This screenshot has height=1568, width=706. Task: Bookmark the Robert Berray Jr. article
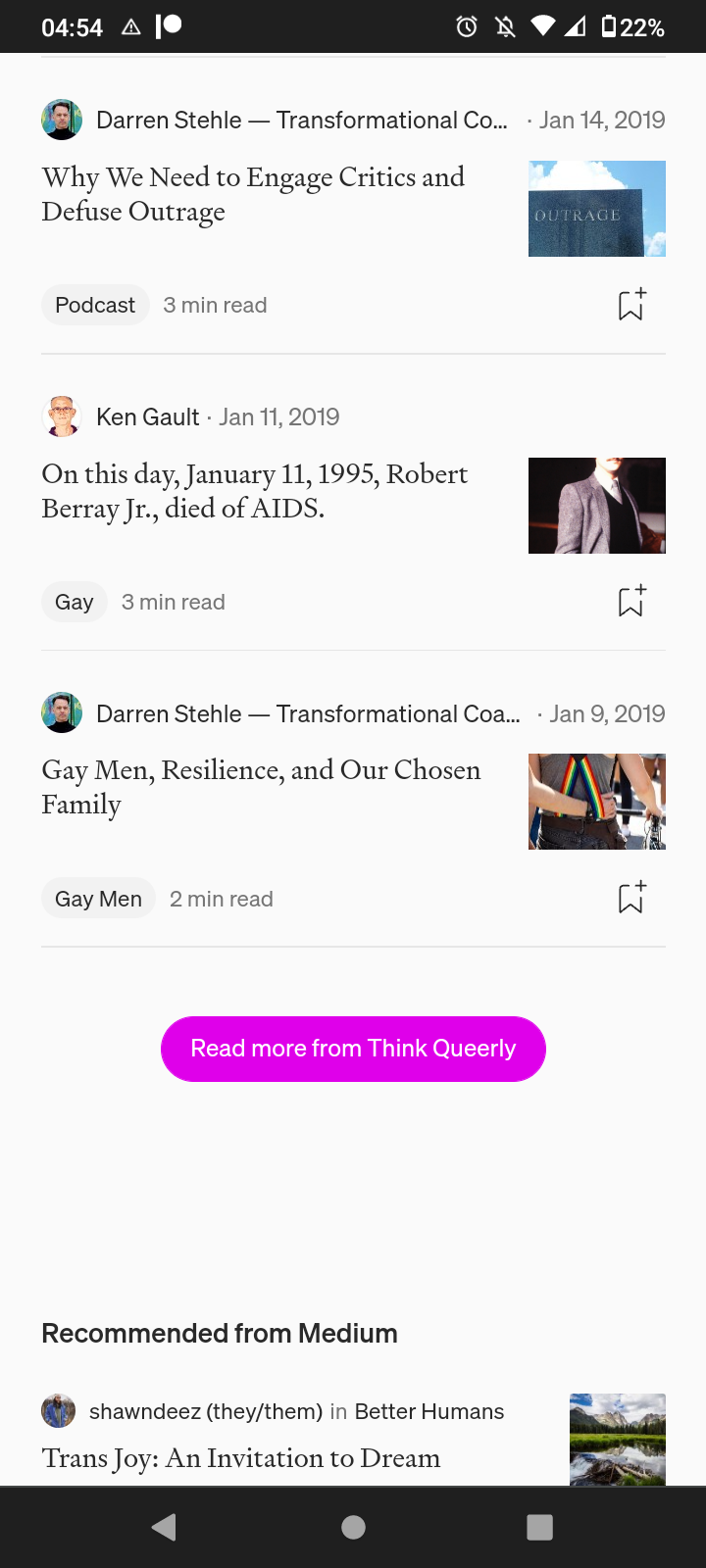(631, 601)
